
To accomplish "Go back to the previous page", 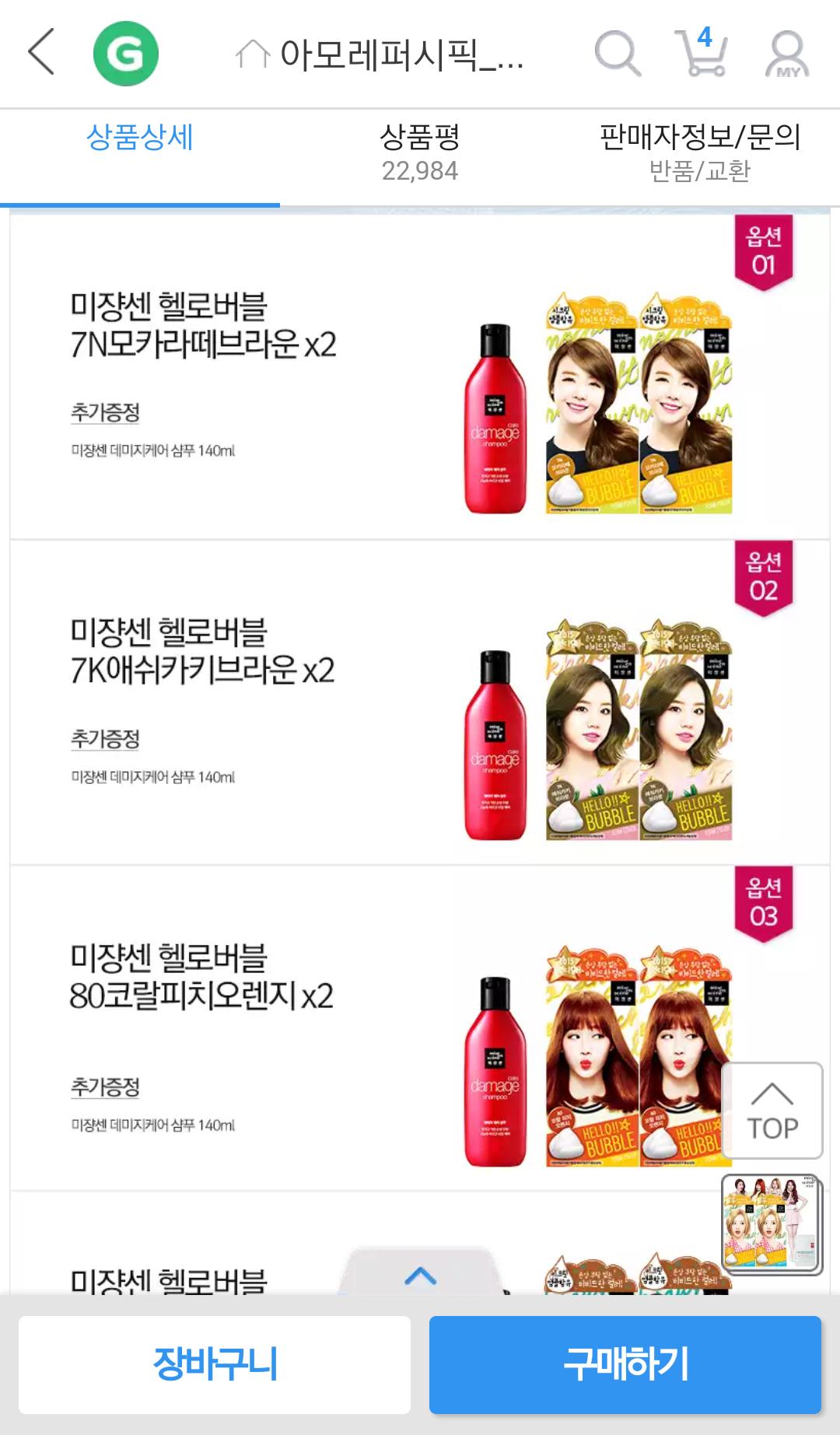I will 42,53.
